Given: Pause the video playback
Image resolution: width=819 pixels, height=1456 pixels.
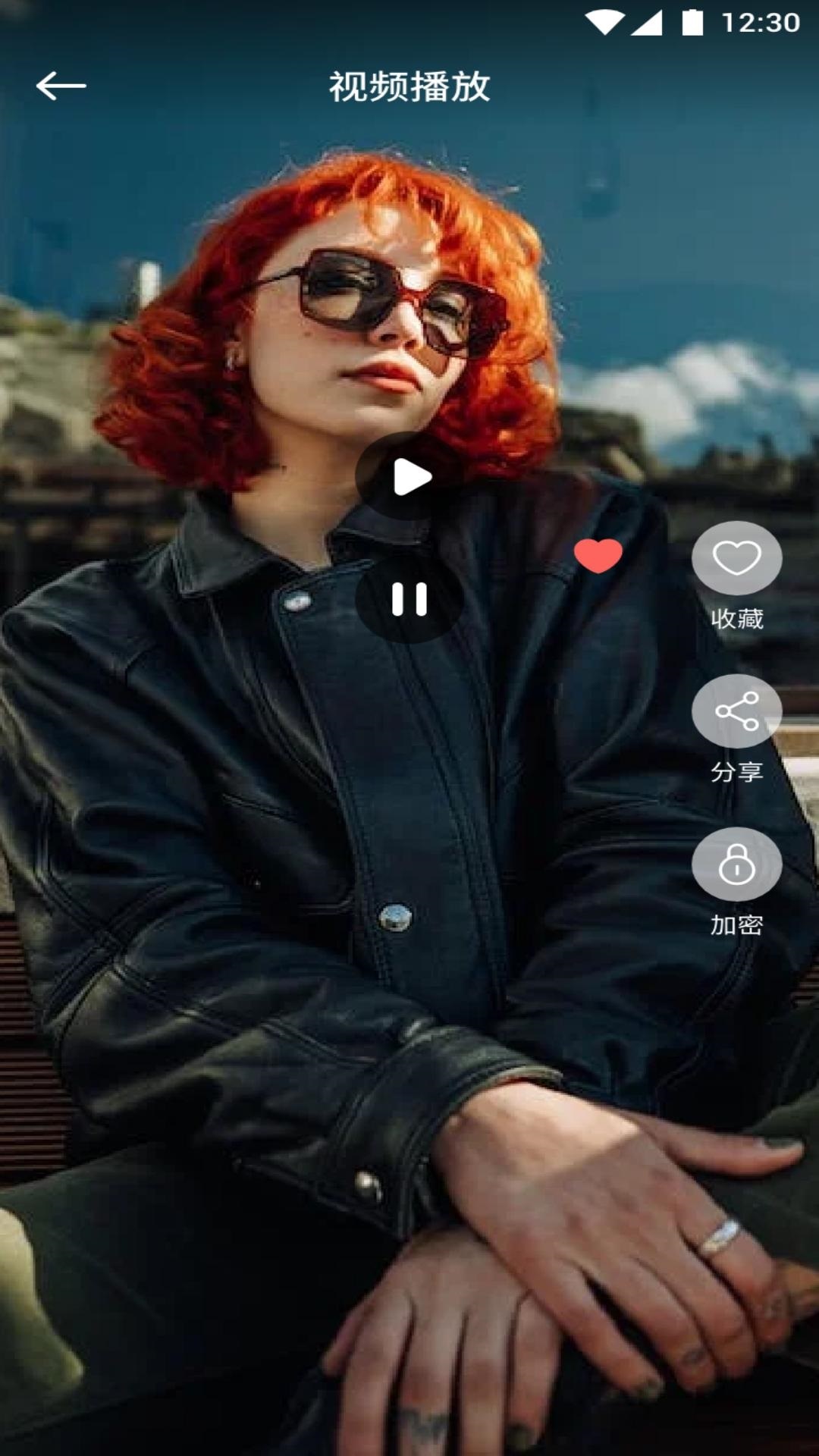Looking at the screenshot, I should click(x=409, y=599).
